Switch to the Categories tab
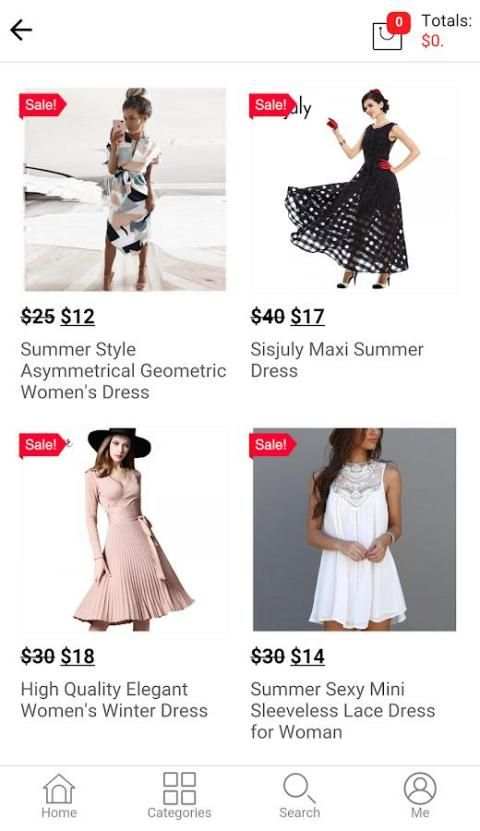This screenshot has width=480, height=831. click(179, 796)
